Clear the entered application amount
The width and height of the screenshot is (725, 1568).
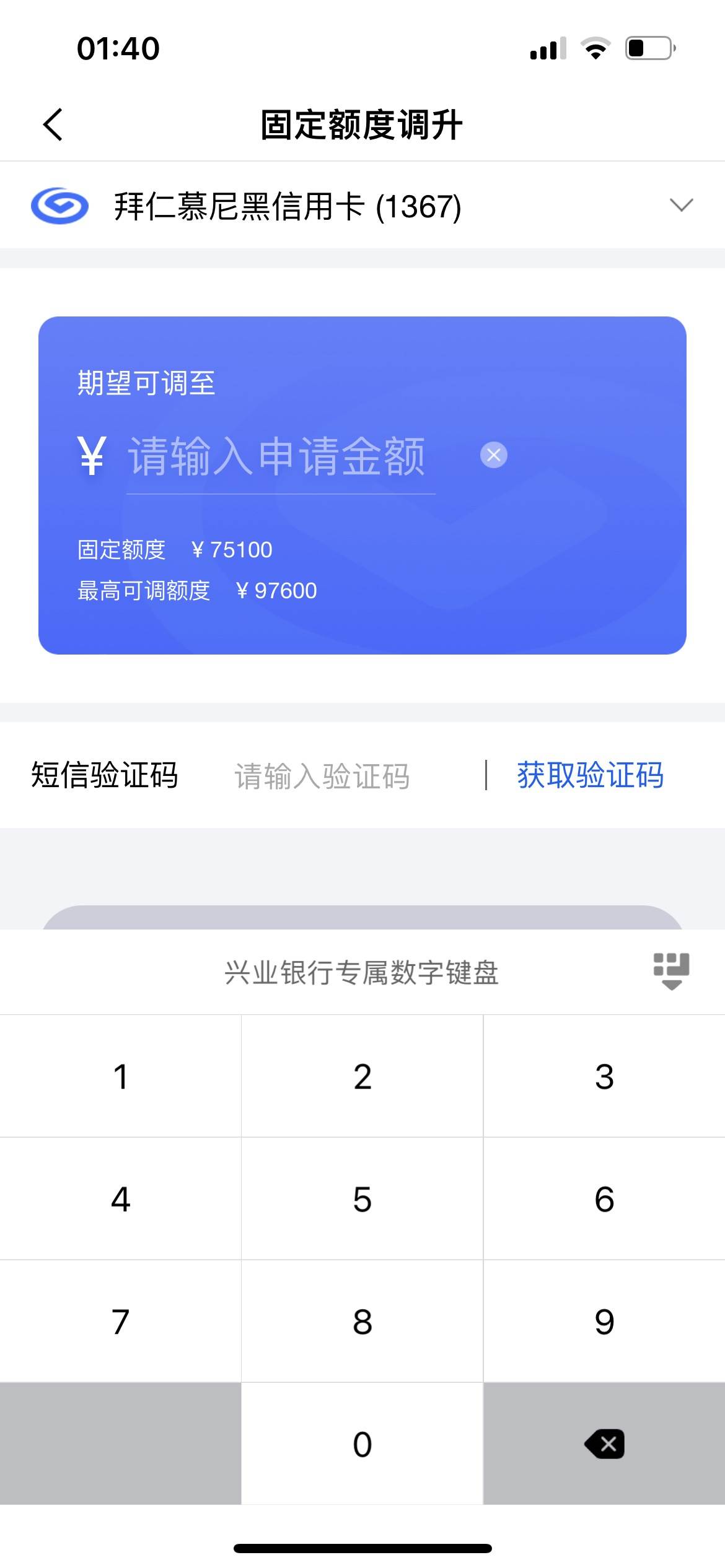tap(494, 455)
